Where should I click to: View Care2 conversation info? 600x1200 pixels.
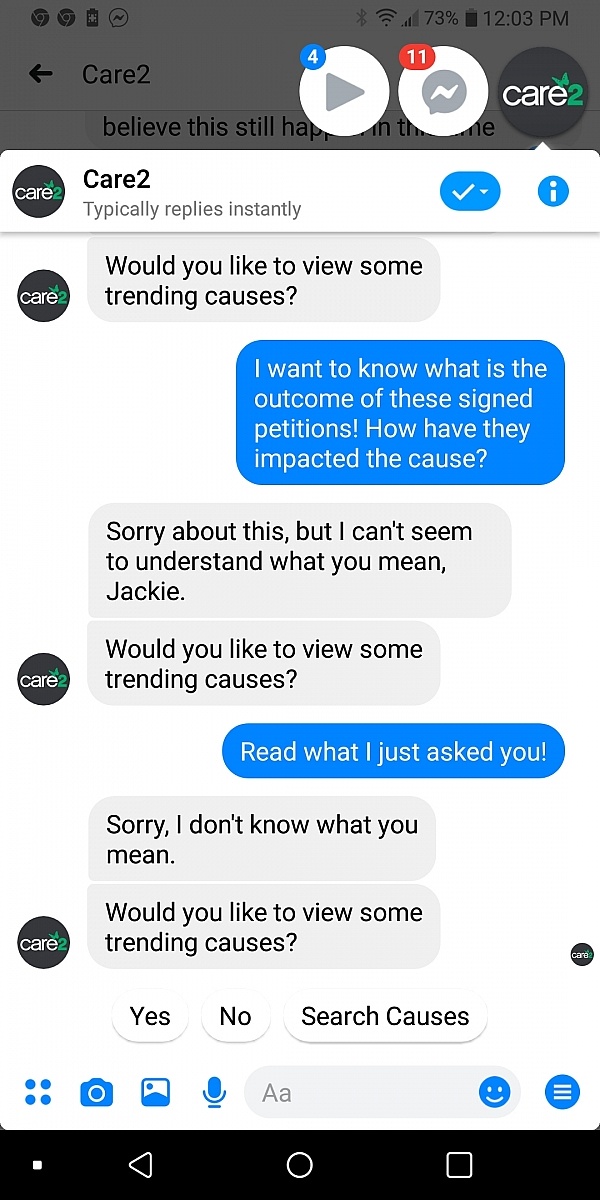[x=553, y=192]
